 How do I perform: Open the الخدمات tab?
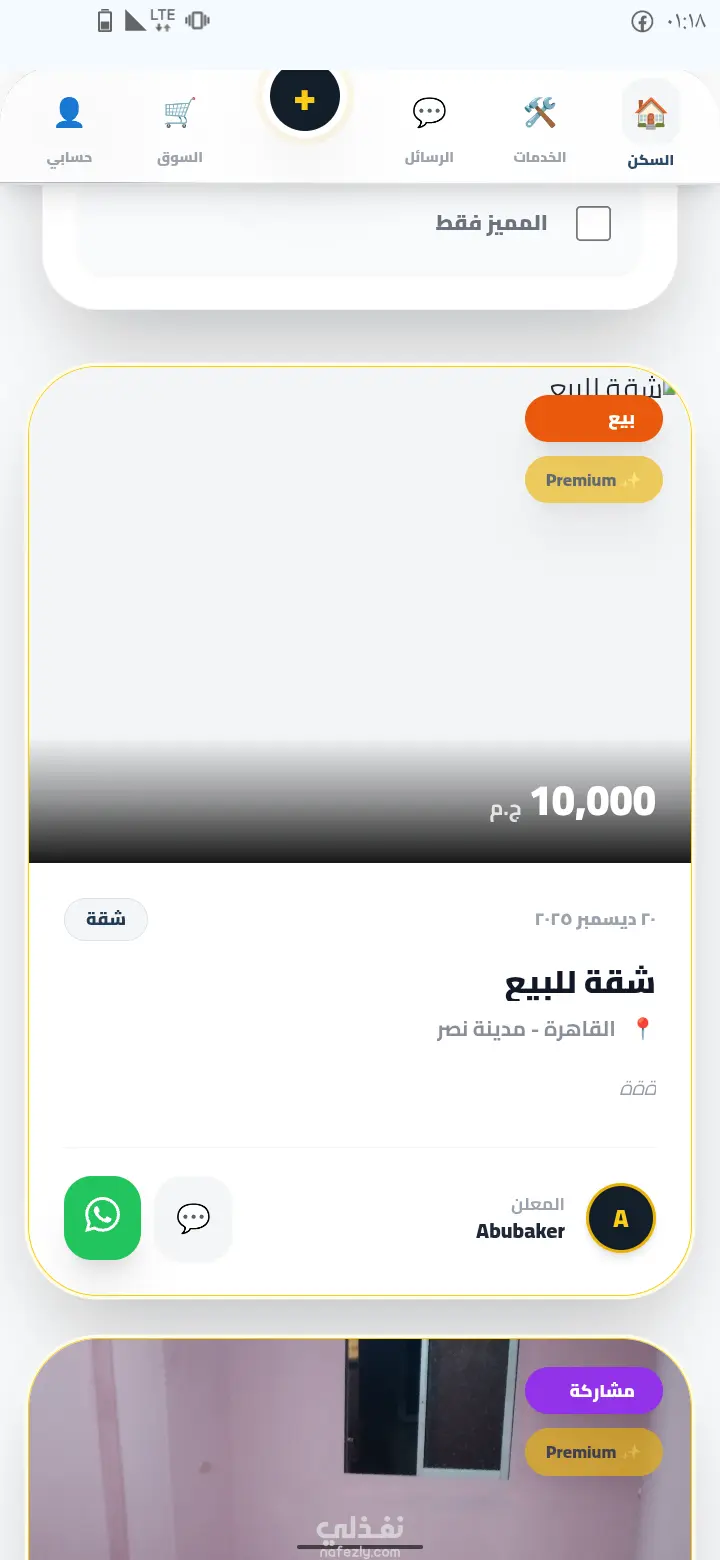tap(540, 130)
